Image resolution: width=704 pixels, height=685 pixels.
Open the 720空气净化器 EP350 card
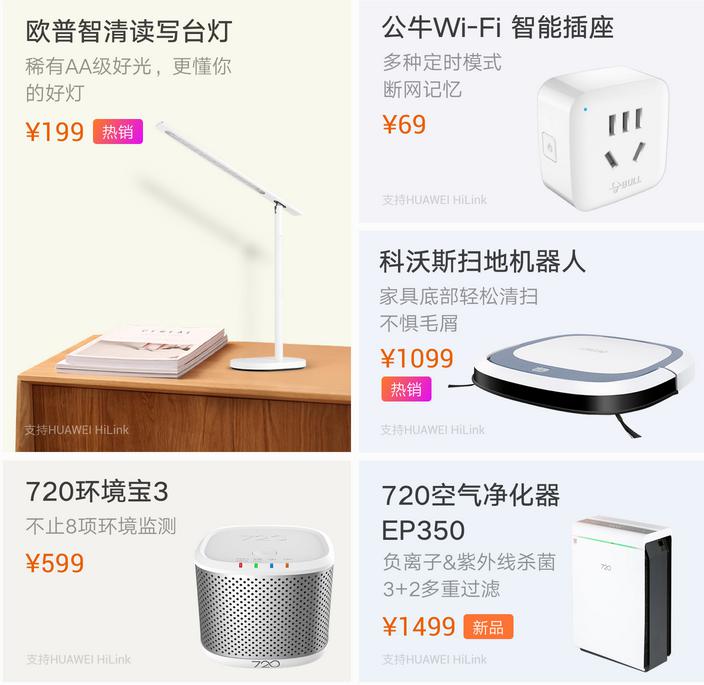tap(530, 568)
